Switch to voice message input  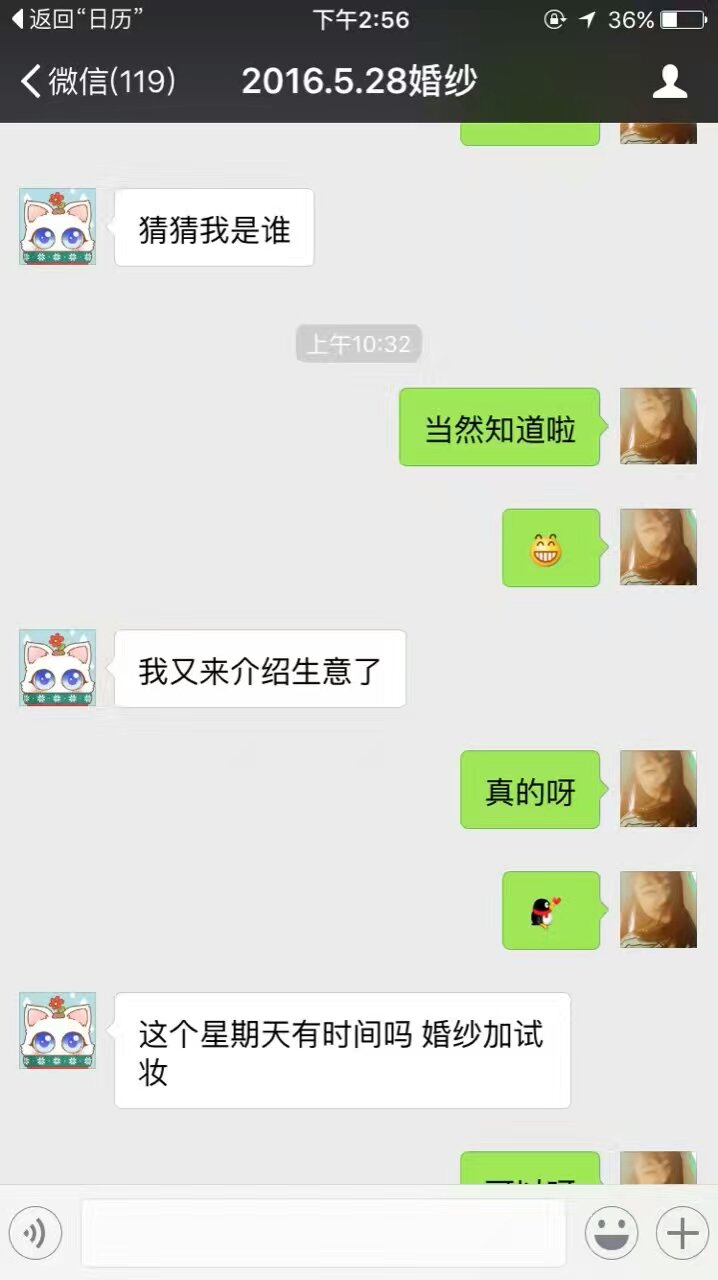(36, 1233)
